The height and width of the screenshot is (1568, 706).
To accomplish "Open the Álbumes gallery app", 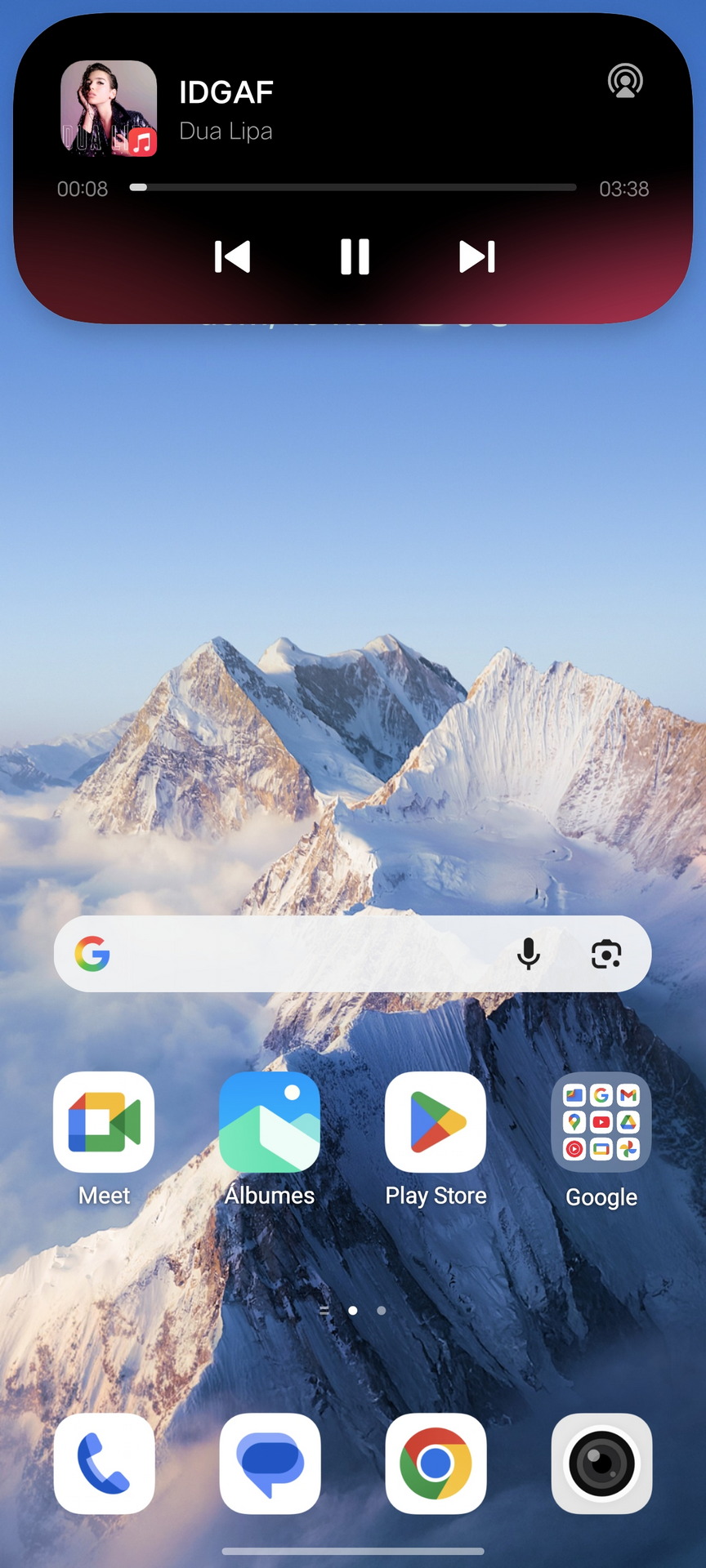I will point(270,1123).
